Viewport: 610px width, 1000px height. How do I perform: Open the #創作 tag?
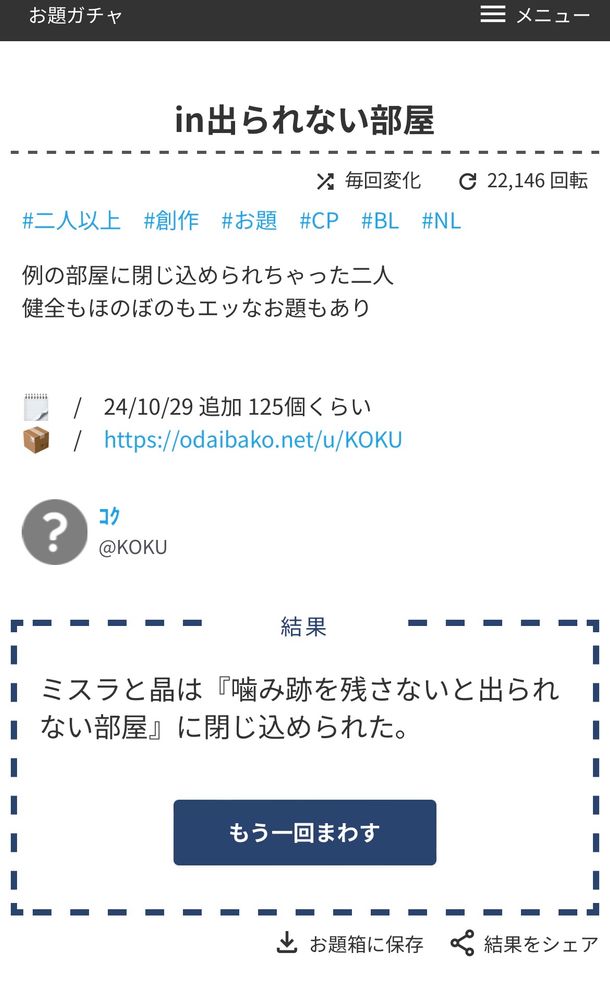click(171, 221)
